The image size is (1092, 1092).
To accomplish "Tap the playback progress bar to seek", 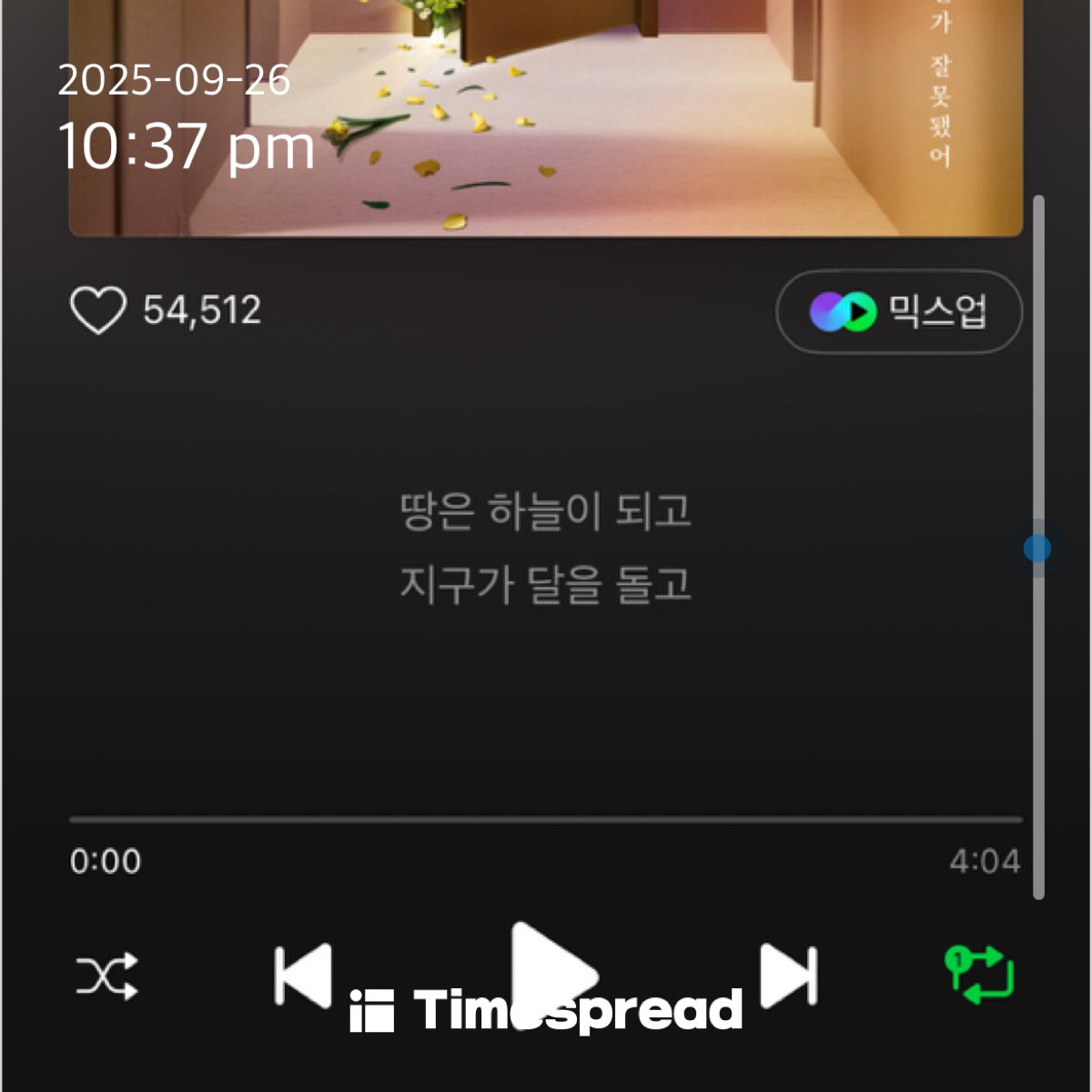I will [x=545, y=820].
